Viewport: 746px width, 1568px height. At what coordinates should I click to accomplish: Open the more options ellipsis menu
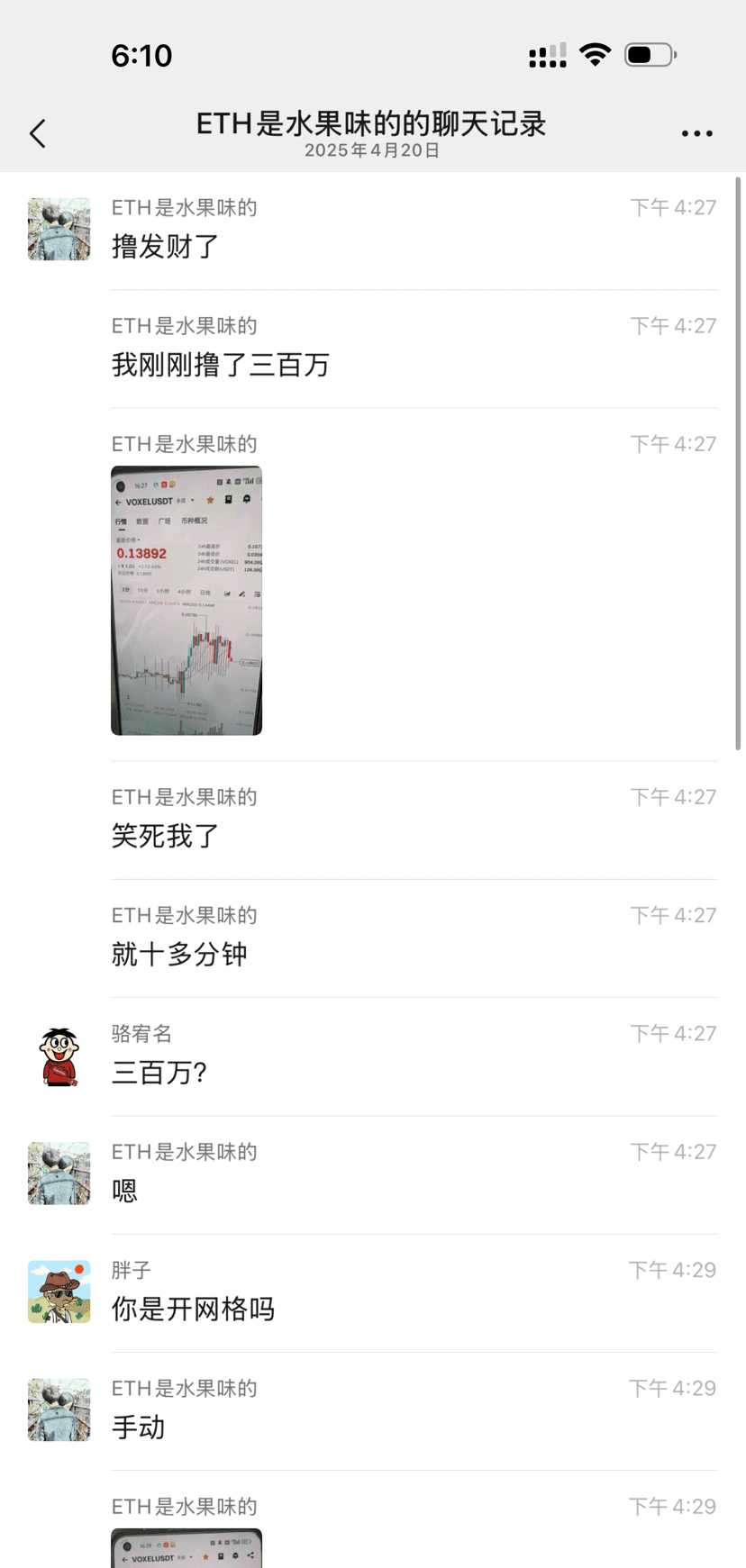[x=696, y=132]
